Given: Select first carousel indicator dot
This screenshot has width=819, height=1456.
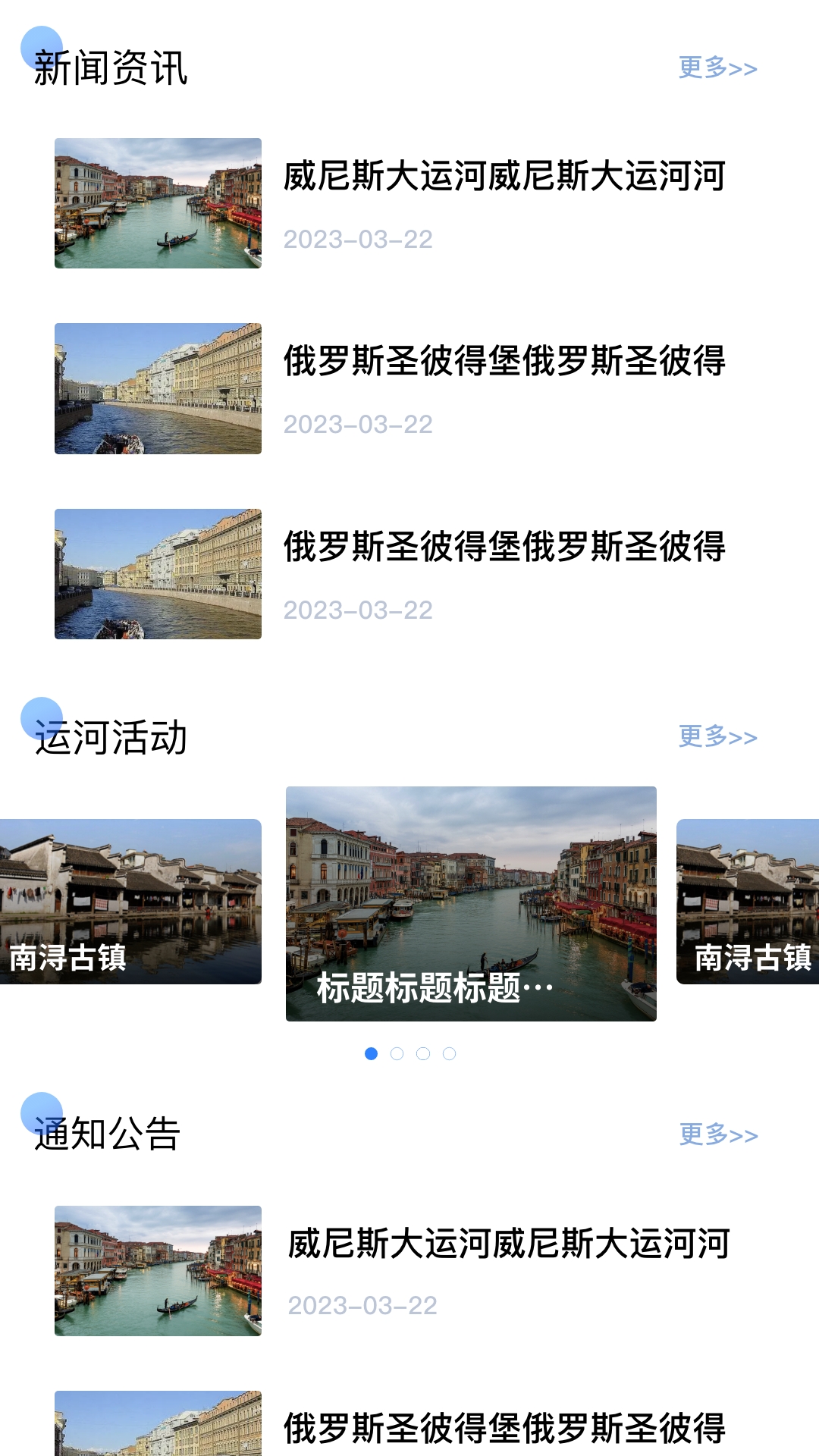Looking at the screenshot, I should (x=371, y=1053).
